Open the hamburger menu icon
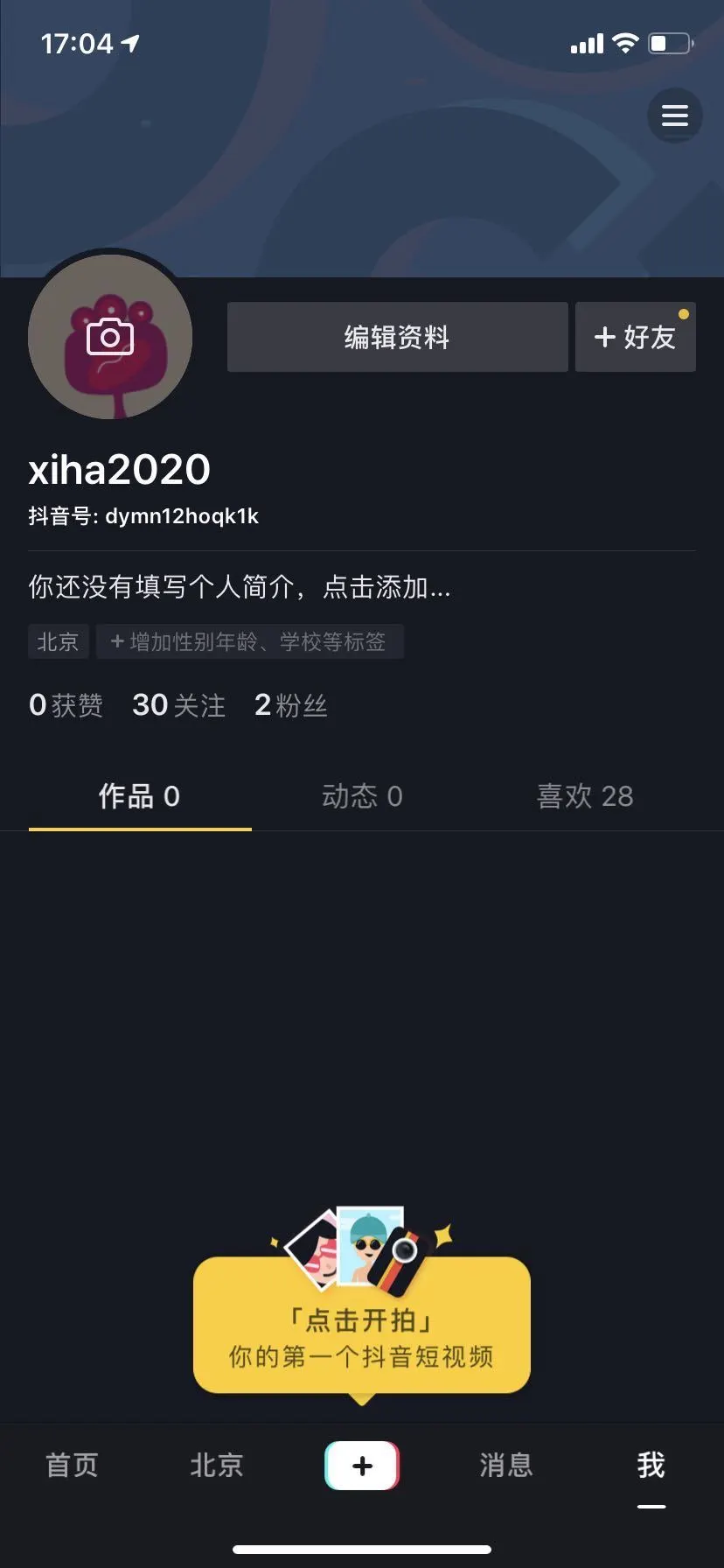This screenshot has height=1568, width=724. tap(674, 115)
